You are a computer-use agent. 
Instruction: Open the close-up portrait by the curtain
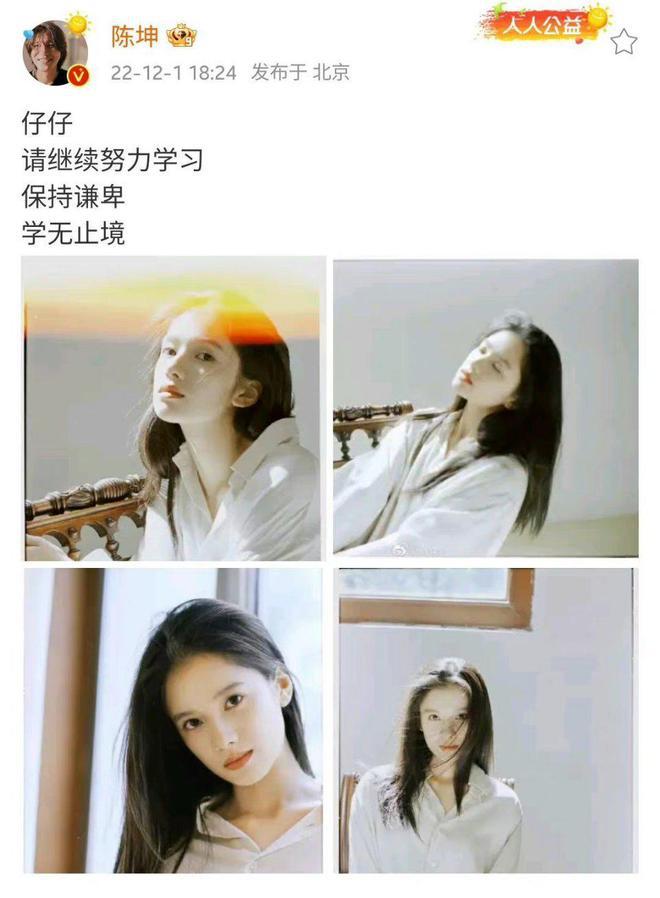click(173, 721)
